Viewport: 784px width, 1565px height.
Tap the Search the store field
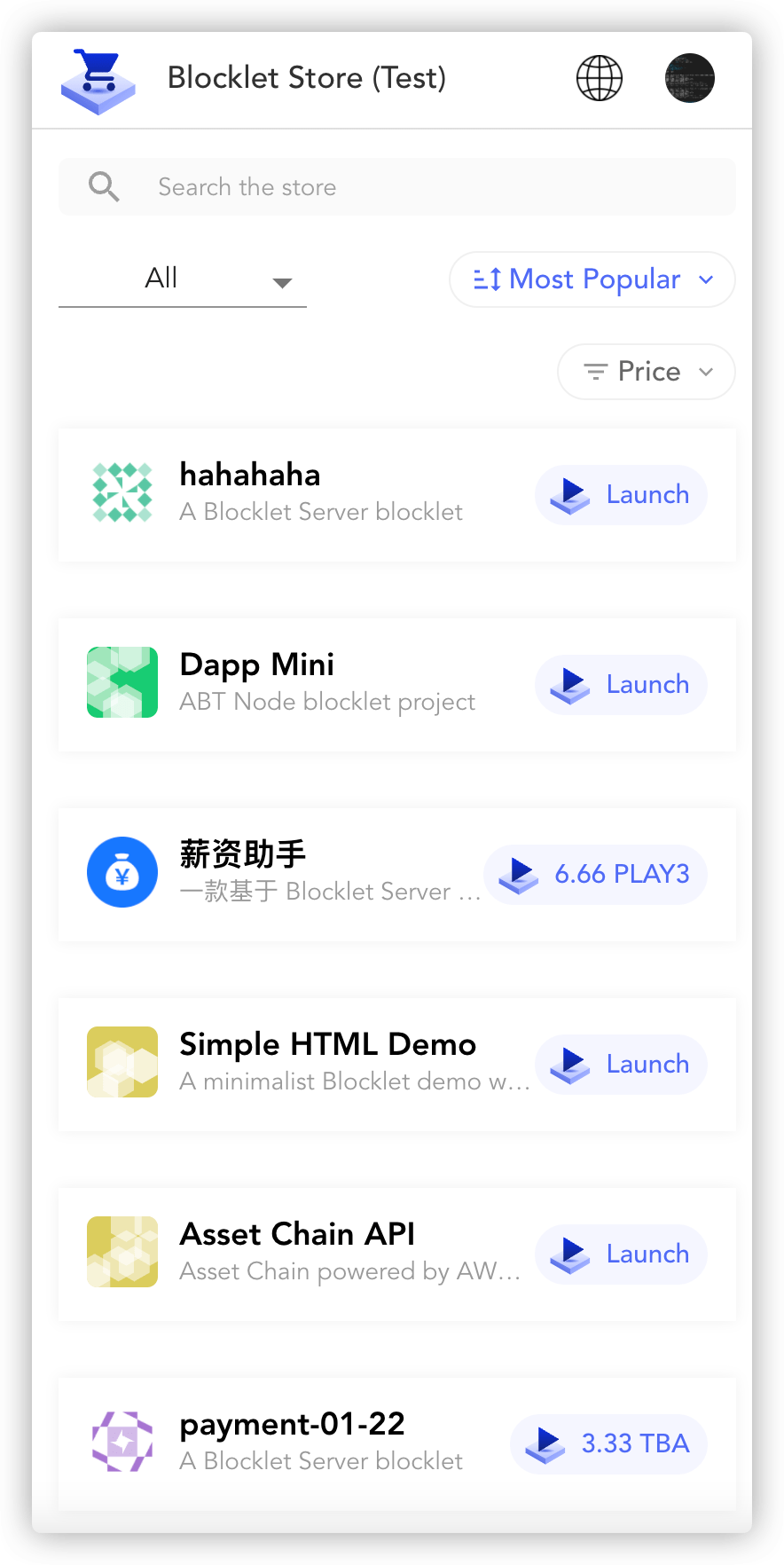pyautogui.click(x=397, y=186)
